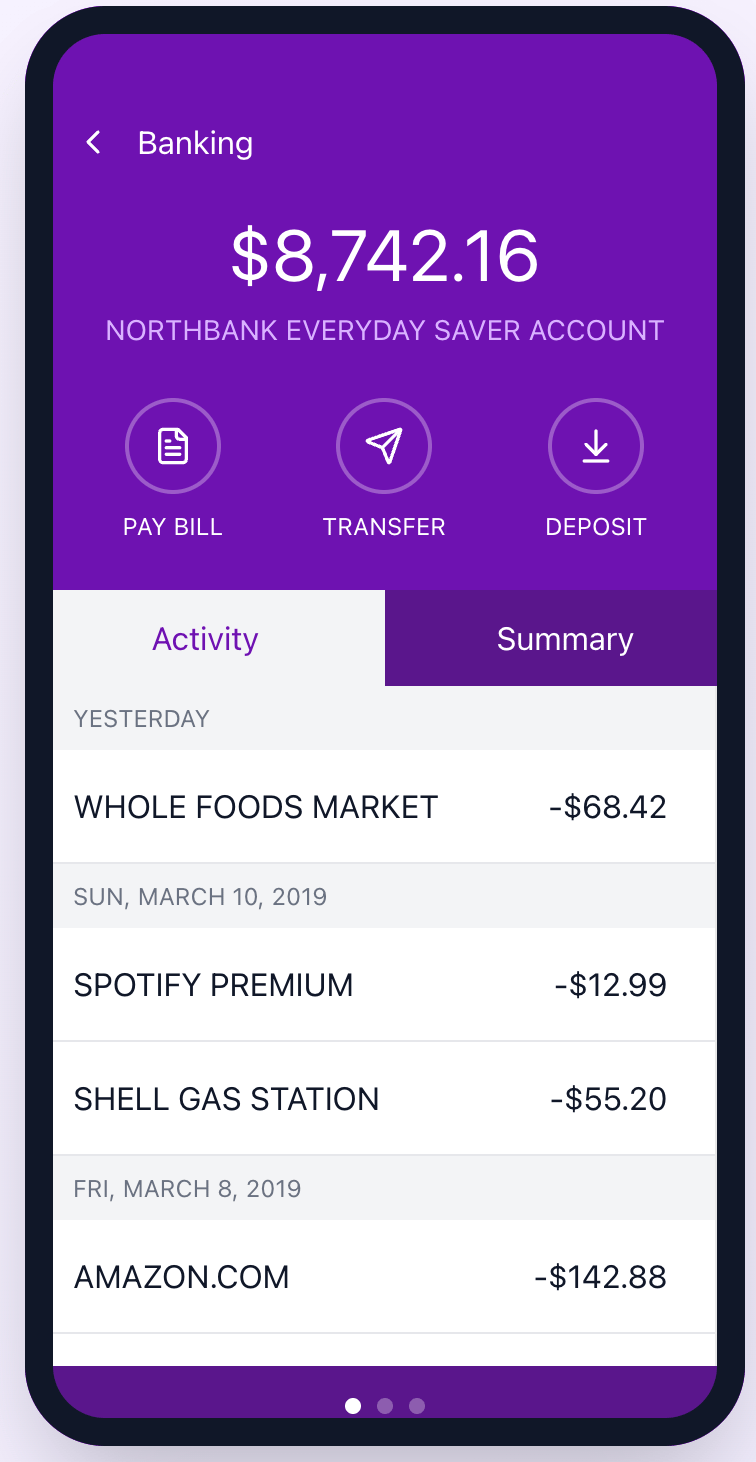View the Spotify Premium transaction
Image resolution: width=756 pixels, height=1462 pixels.
(x=384, y=985)
